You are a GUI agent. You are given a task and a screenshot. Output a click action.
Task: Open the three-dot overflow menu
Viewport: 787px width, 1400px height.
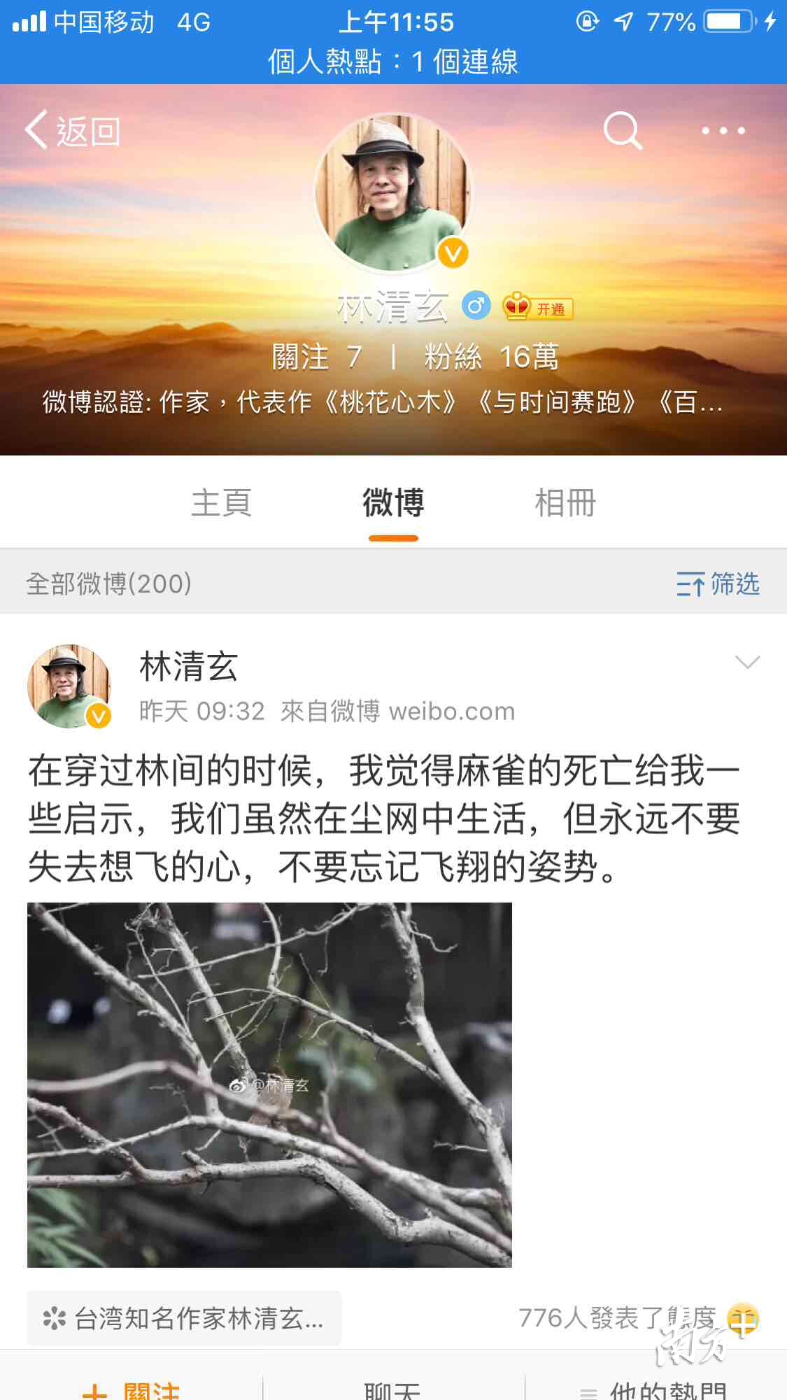click(723, 131)
